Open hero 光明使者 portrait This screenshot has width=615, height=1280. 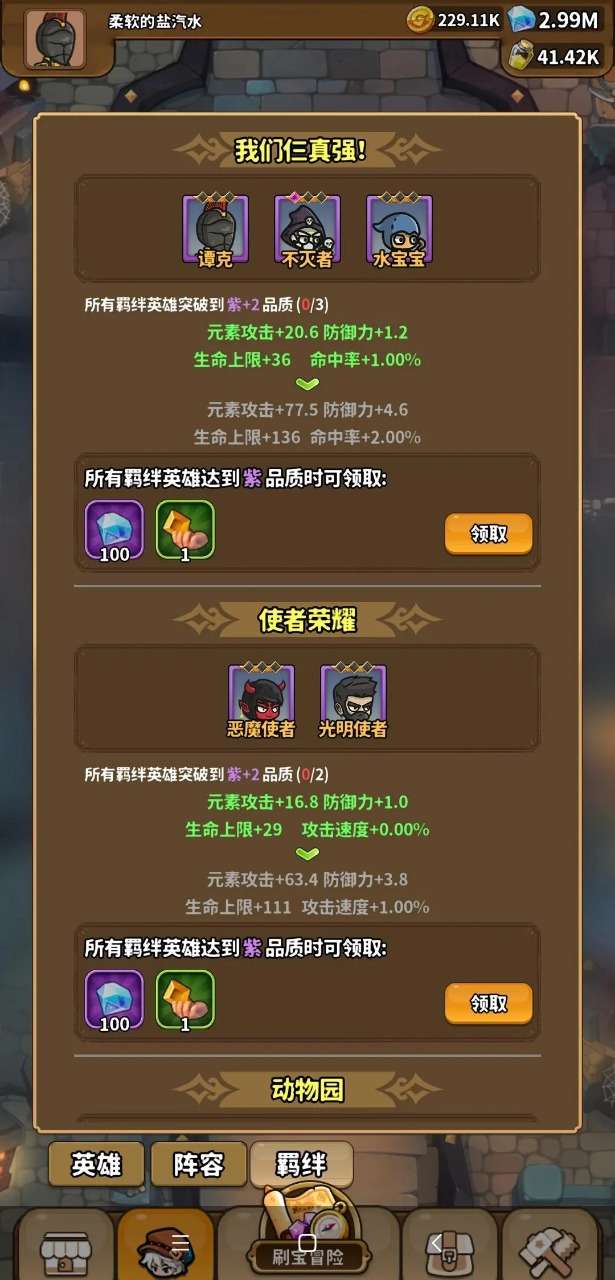coord(353,697)
